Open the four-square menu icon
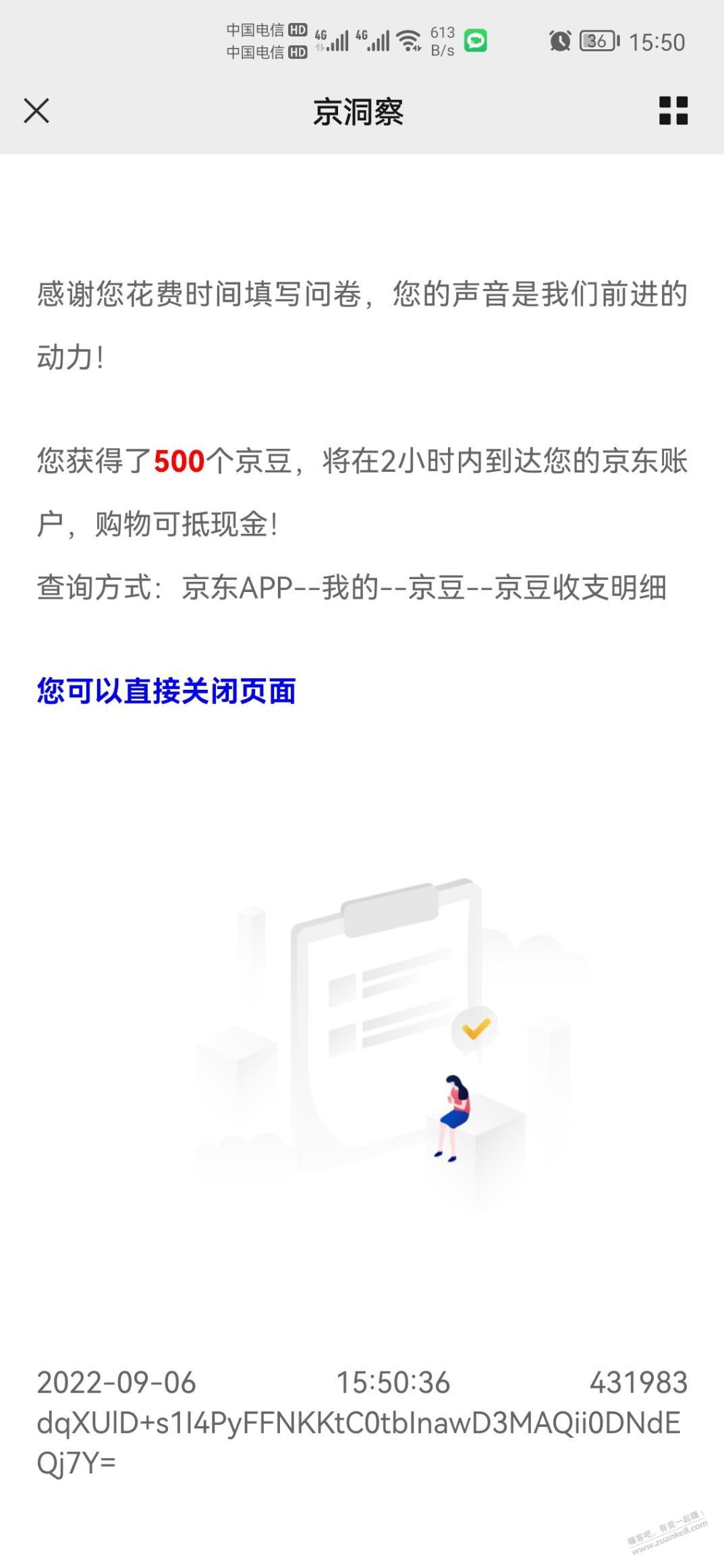The height and width of the screenshot is (1568, 724). 673,111
